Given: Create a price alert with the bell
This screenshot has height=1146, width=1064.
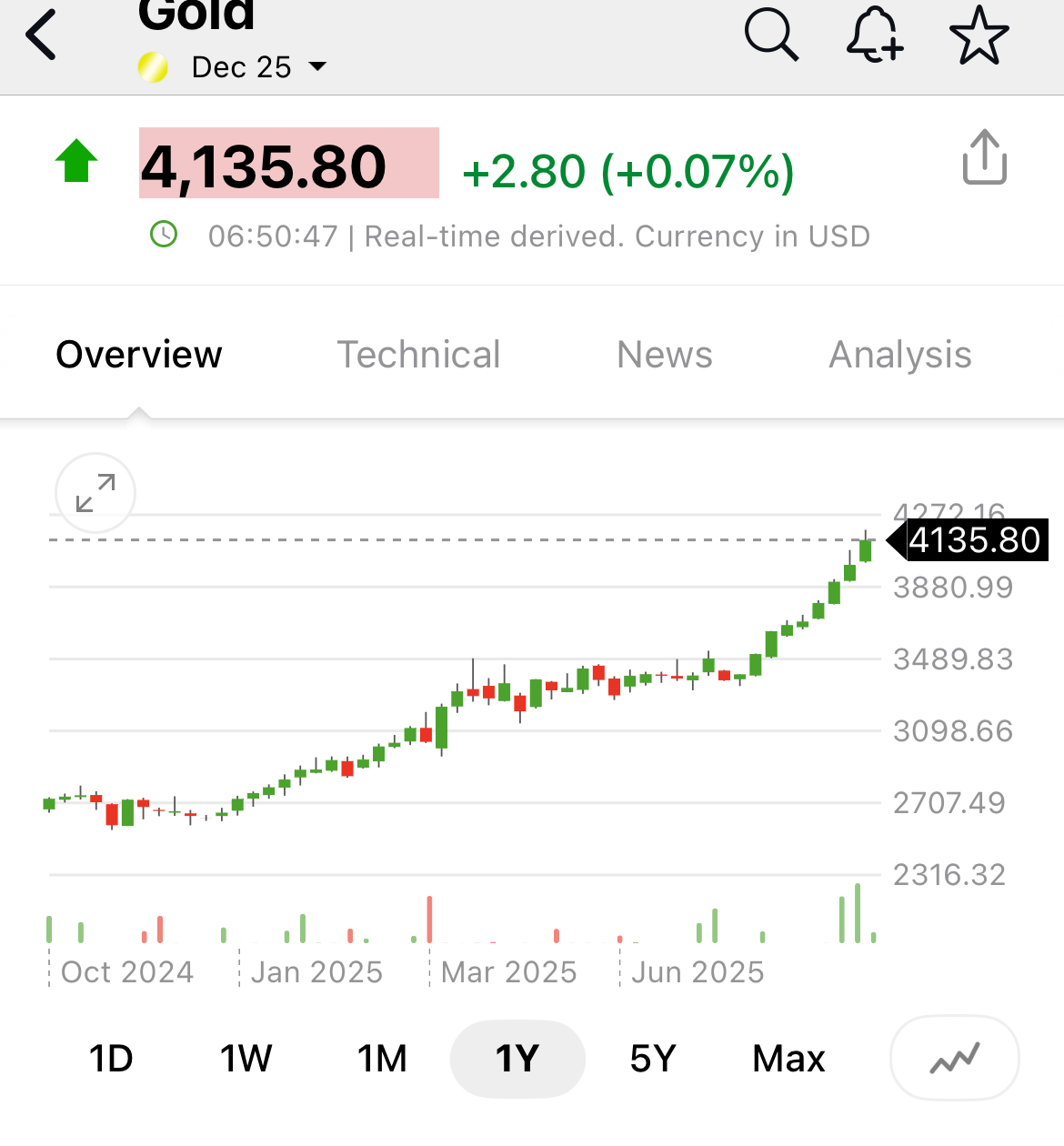Looking at the screenshot, I should point(874,36).
